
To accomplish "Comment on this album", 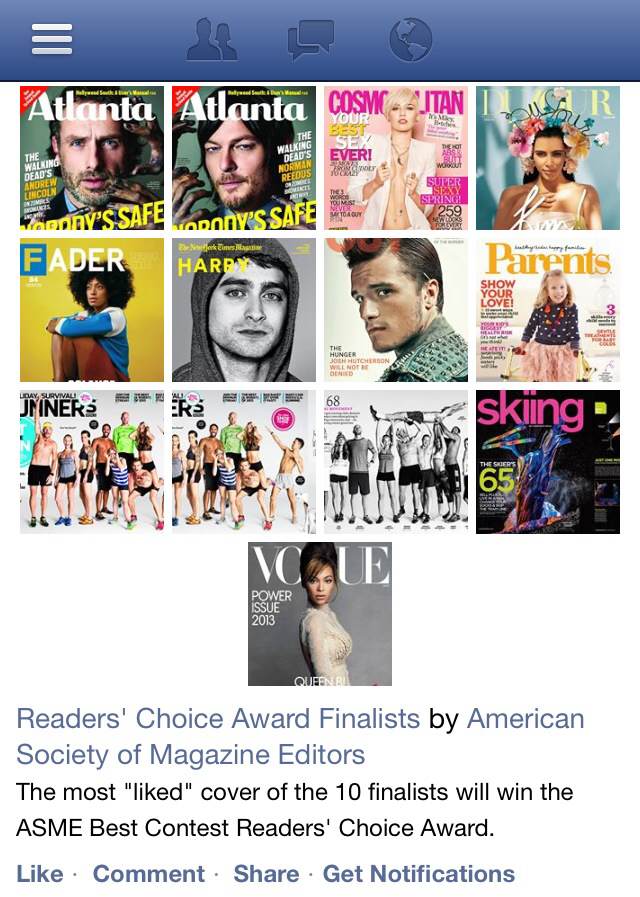I will coord(148,874).
